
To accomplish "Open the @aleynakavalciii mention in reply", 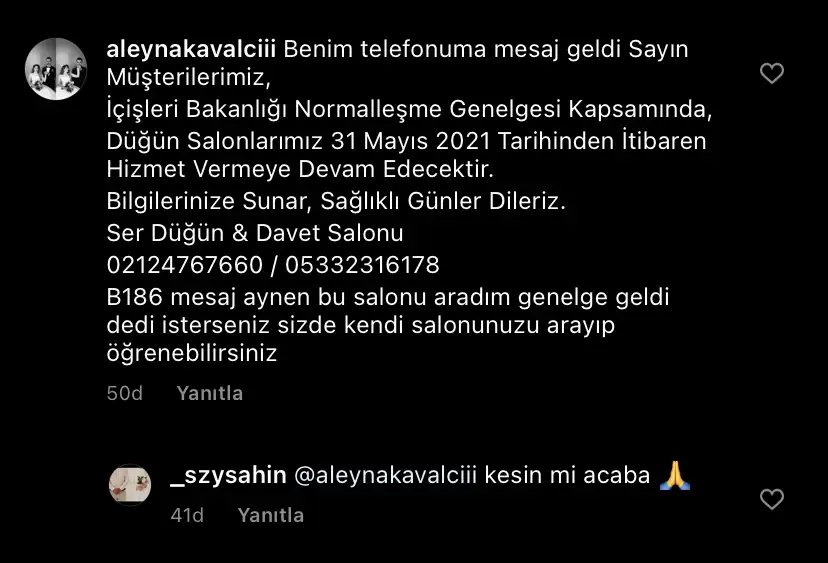I will (x=387, y=475).
